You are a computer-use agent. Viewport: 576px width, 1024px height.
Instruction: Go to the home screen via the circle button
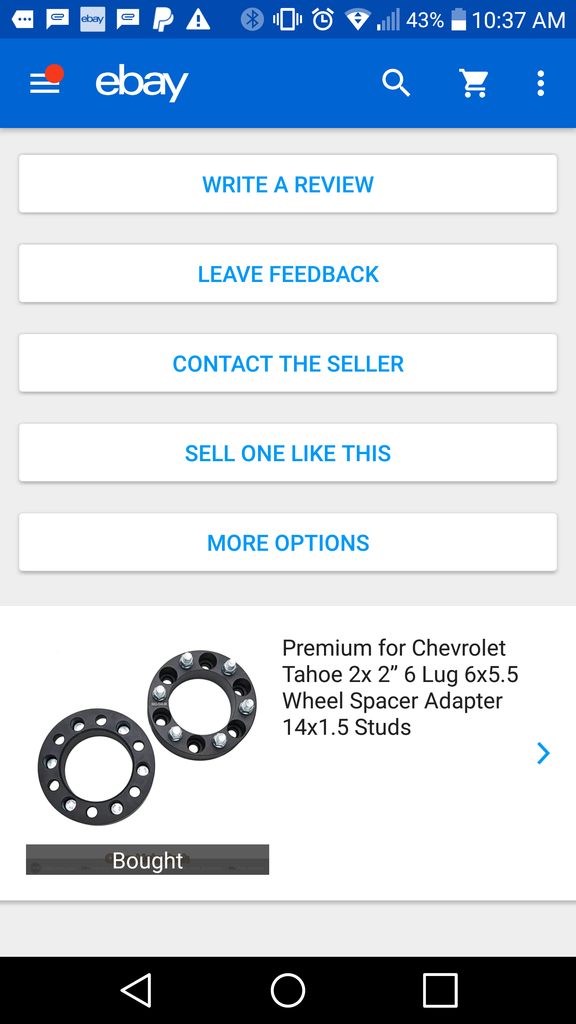pos(288,990)
